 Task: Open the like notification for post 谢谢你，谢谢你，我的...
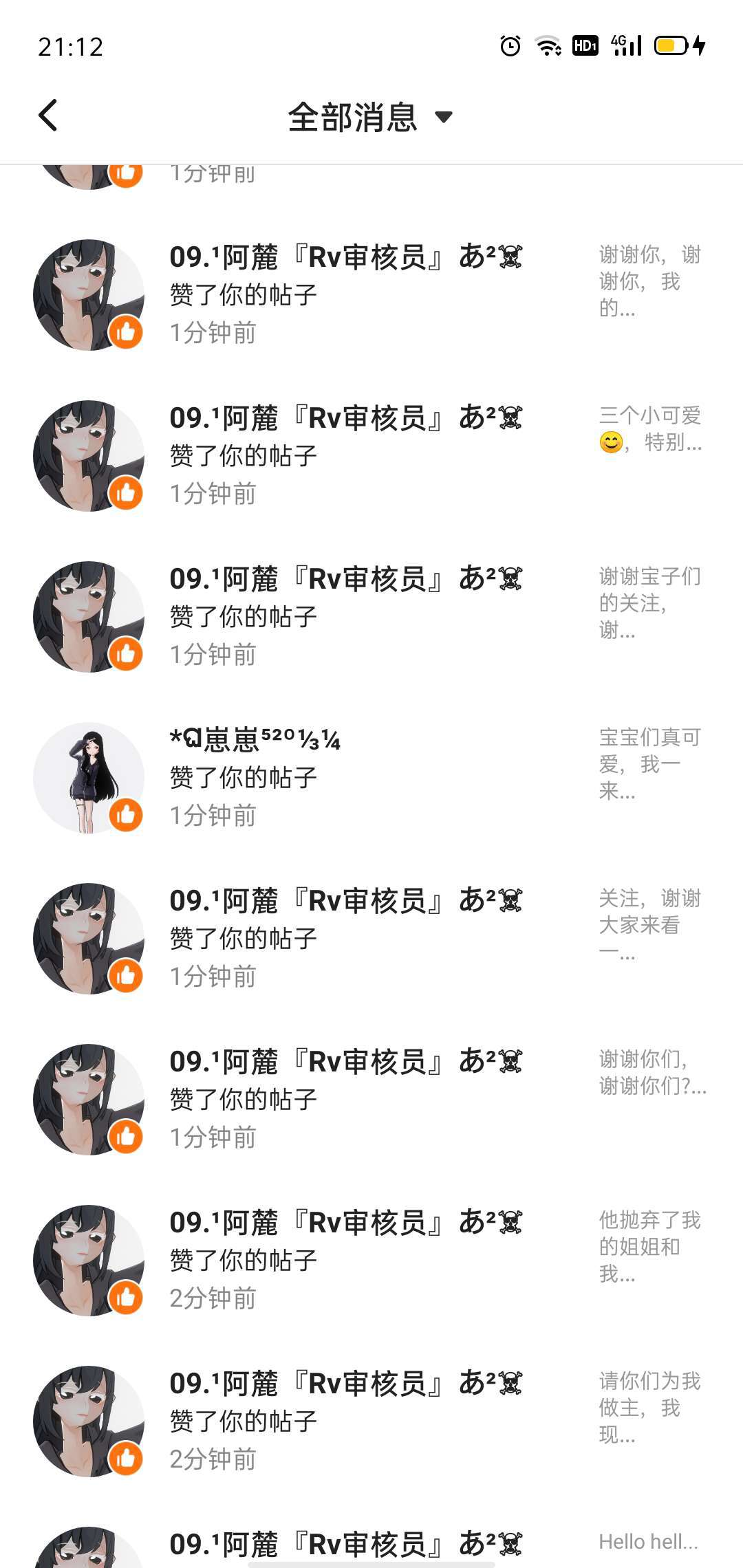click(371, 294)
